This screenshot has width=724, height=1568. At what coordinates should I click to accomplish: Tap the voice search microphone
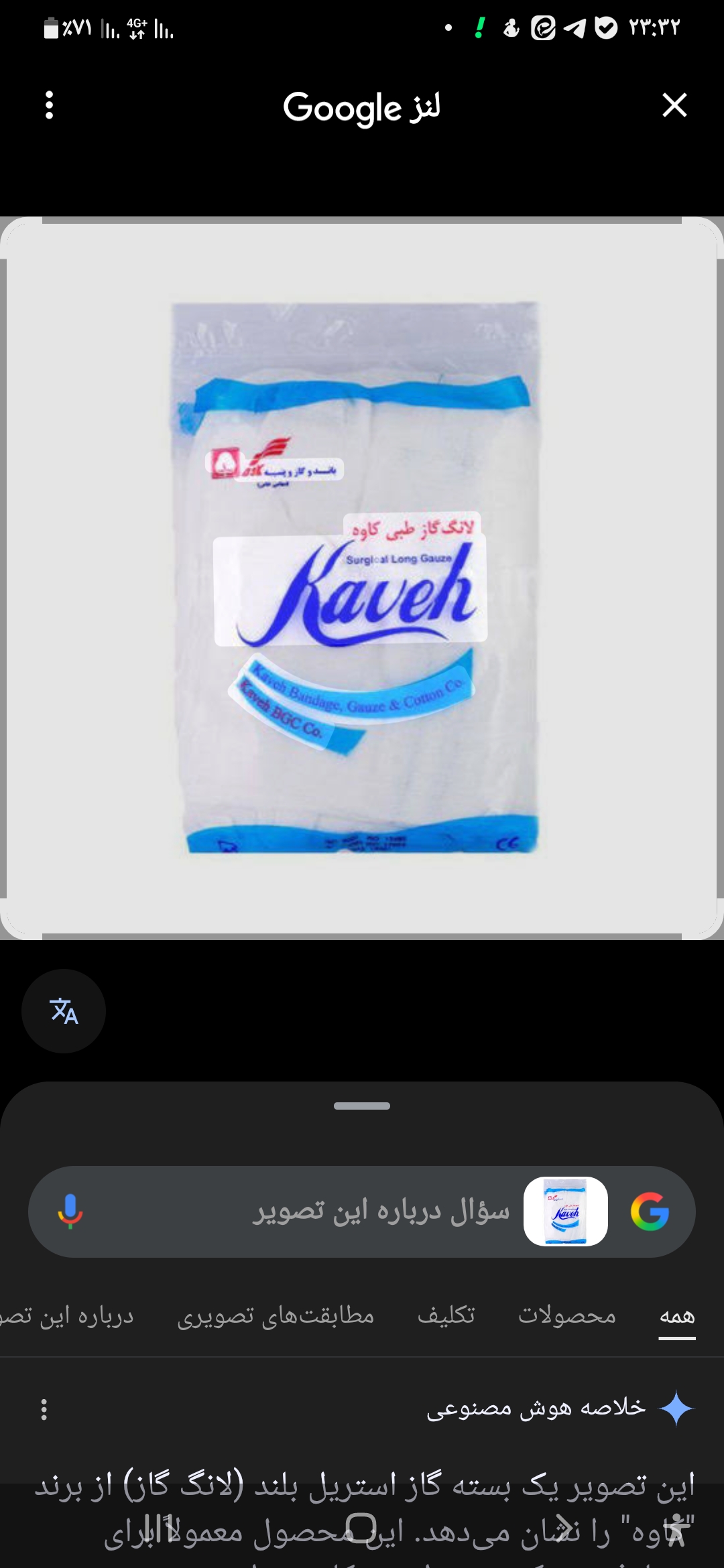[x=70, y=1212]
